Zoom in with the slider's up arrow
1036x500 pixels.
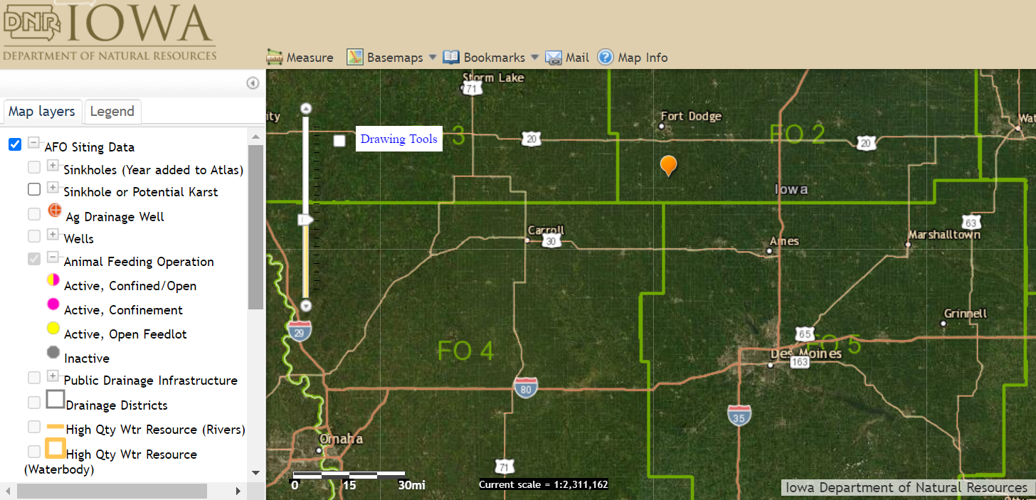coord(306,108)
